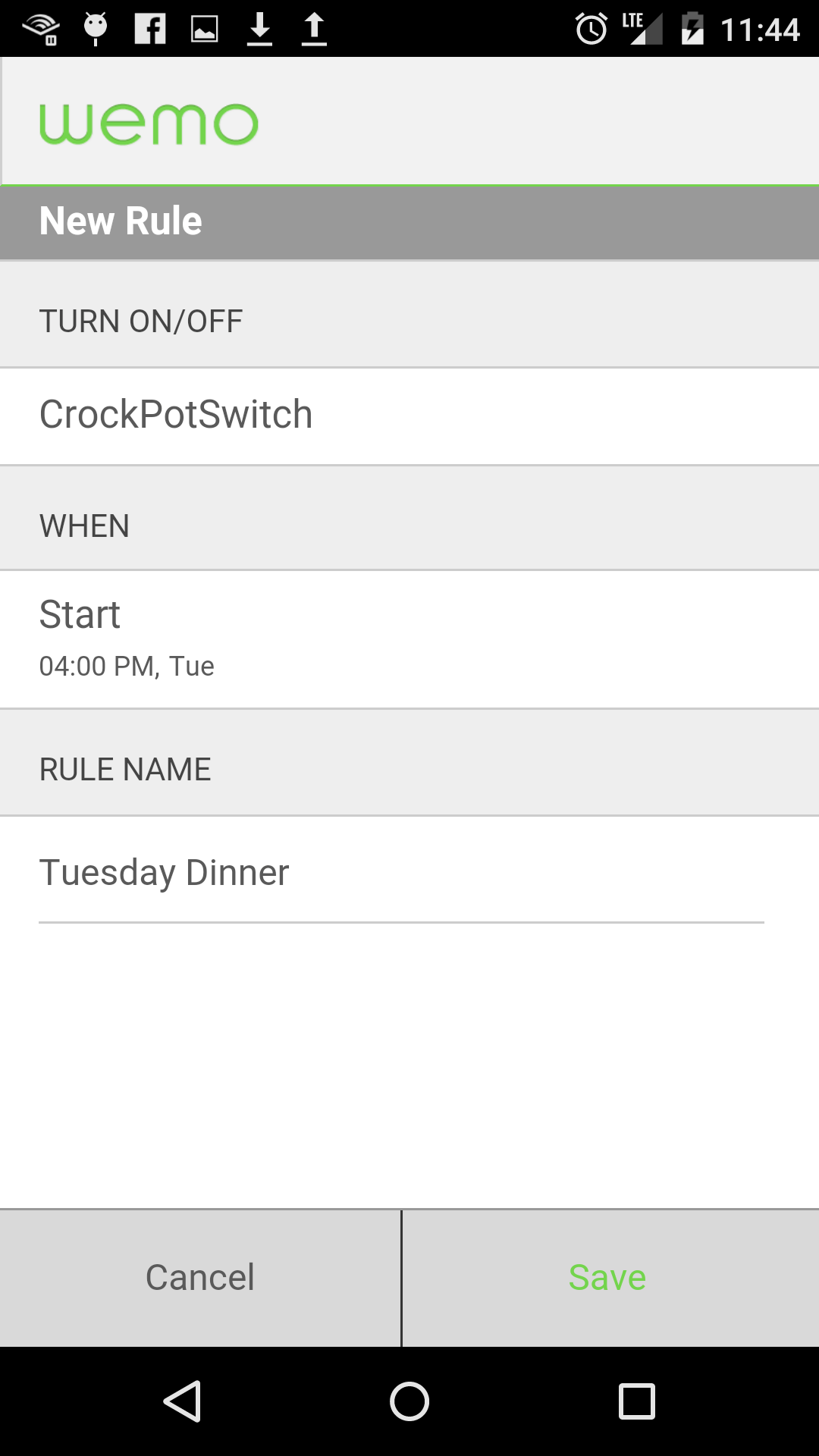The width and height of the screenshot is (819, 1456).
Task: Open the Facebook notification icon
Action: pos(151,29)
